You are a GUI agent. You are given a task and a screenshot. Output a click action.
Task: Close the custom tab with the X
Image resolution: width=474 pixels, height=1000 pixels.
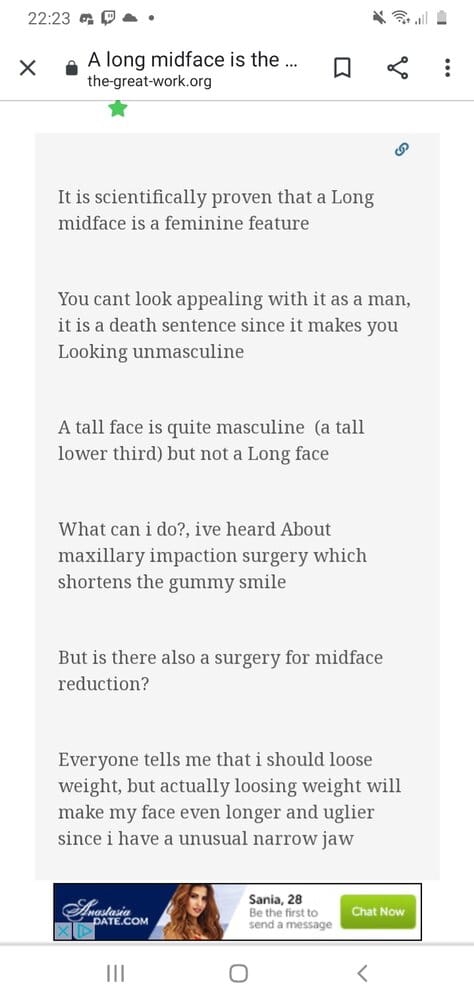(x=27, y=68)
